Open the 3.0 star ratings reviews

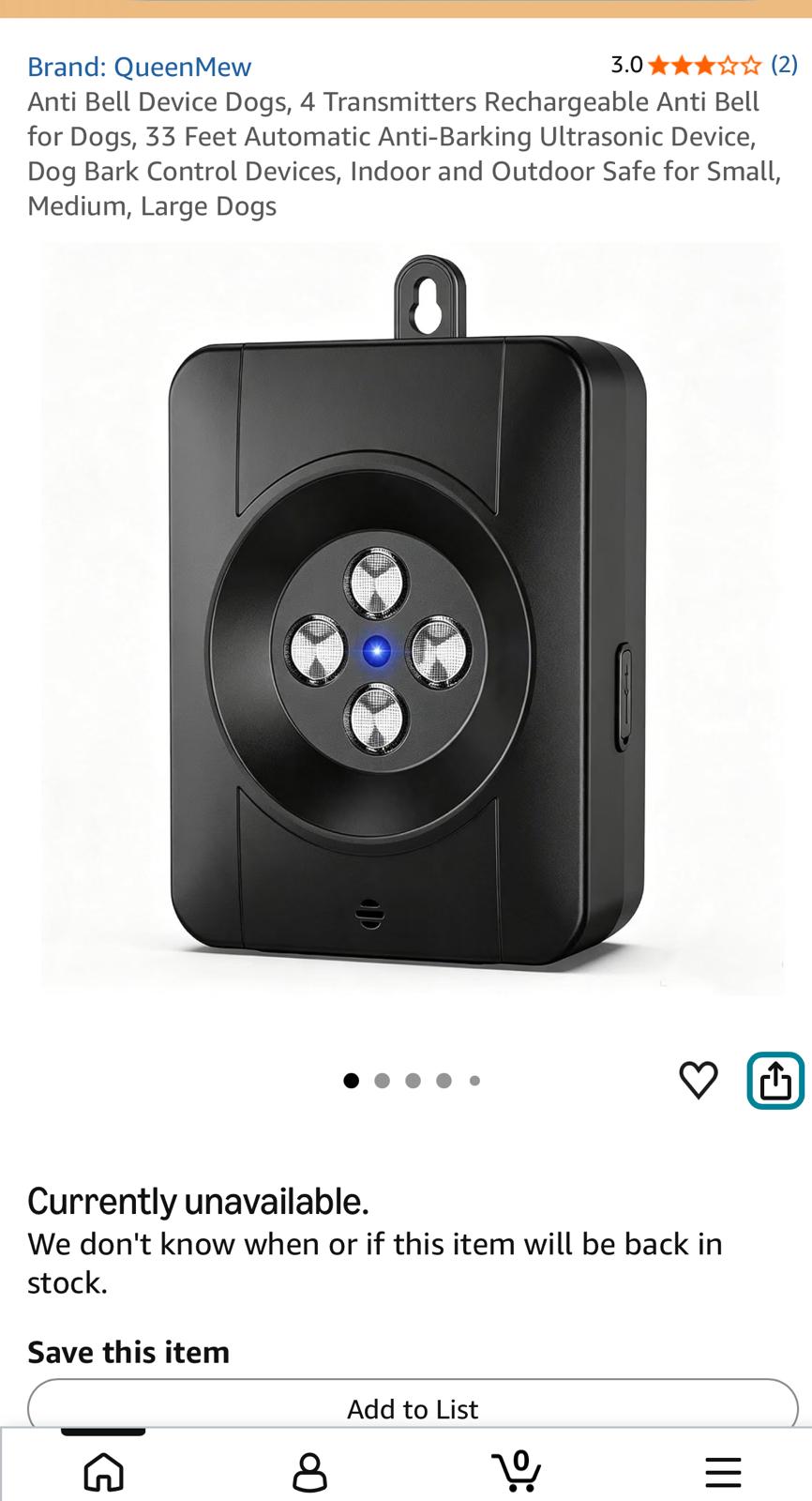[x=704, y=65]
